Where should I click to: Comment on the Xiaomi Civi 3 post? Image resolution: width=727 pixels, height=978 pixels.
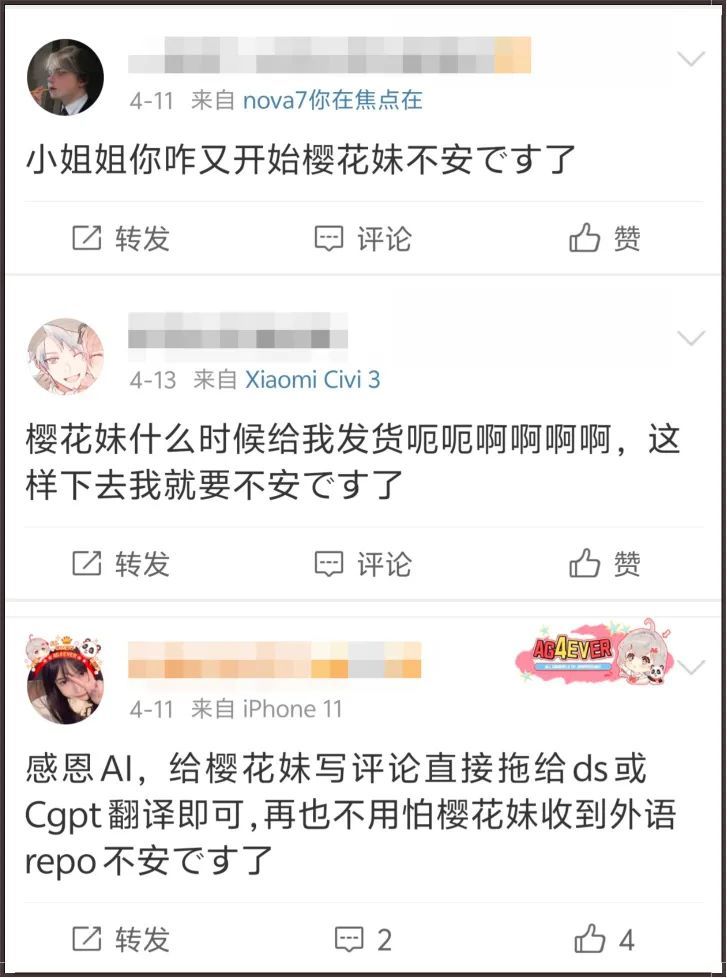pos(362,564)
